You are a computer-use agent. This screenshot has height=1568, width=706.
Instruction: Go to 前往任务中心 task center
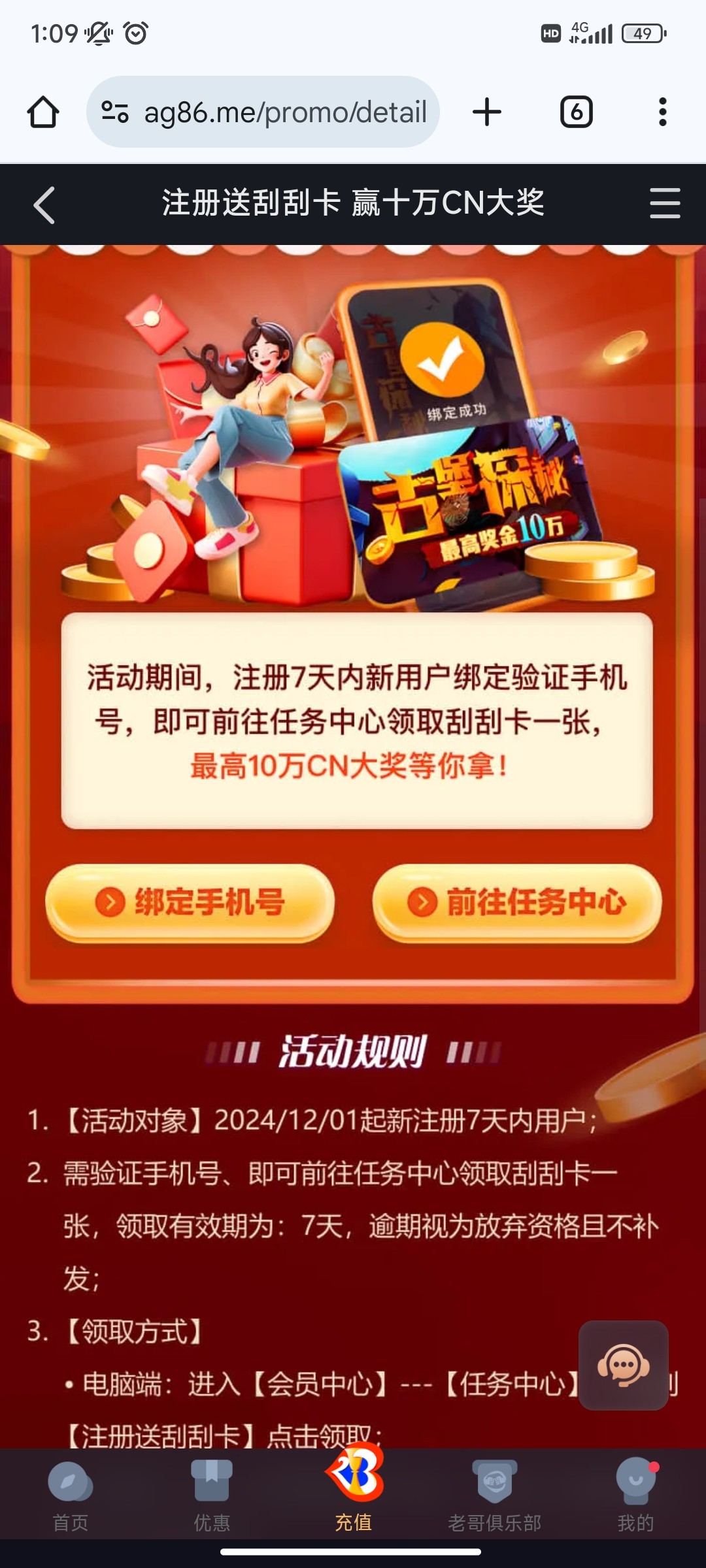(516, 902)
